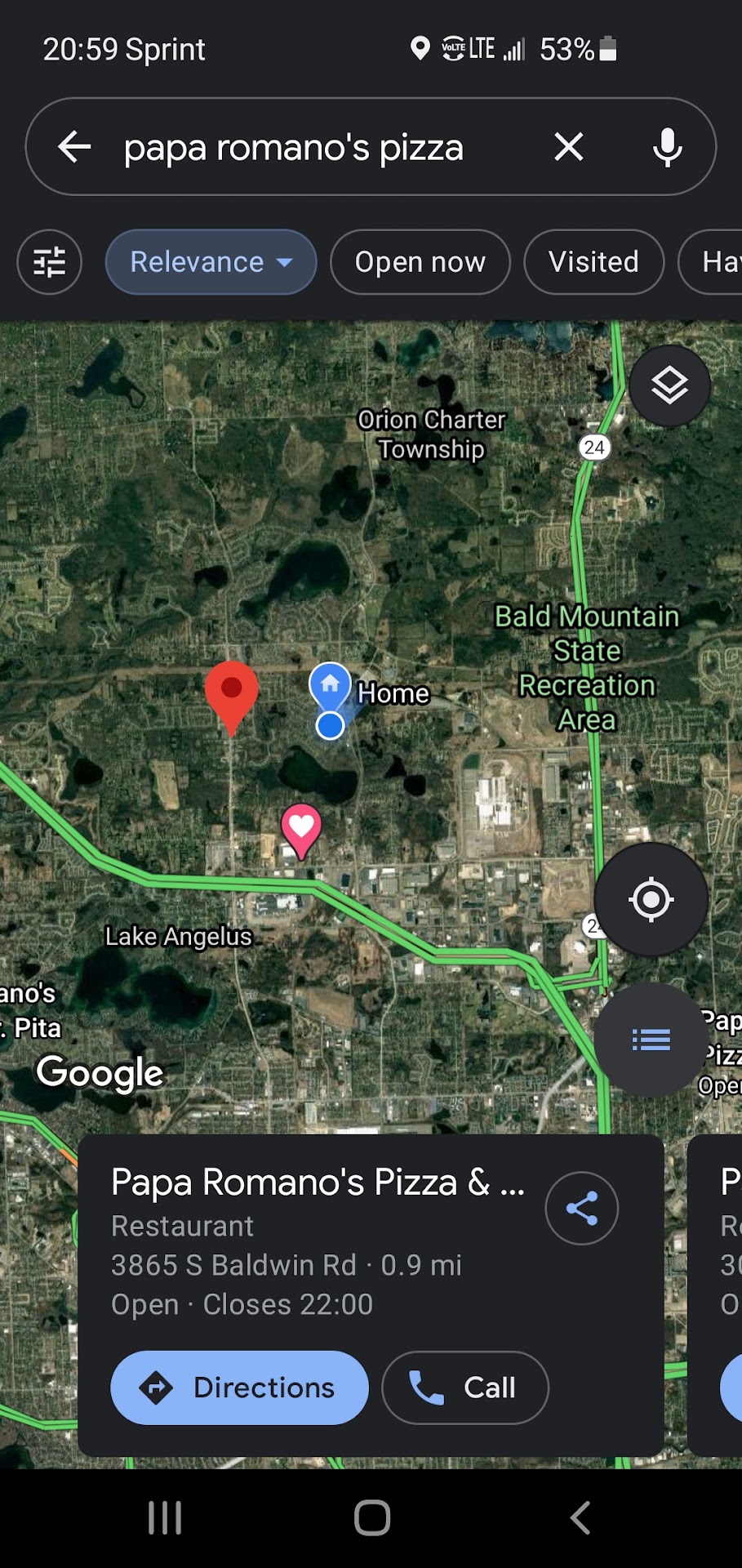Go back from the search results
The height and width of the screenshot is (1568, 742).
pos(74,147)
